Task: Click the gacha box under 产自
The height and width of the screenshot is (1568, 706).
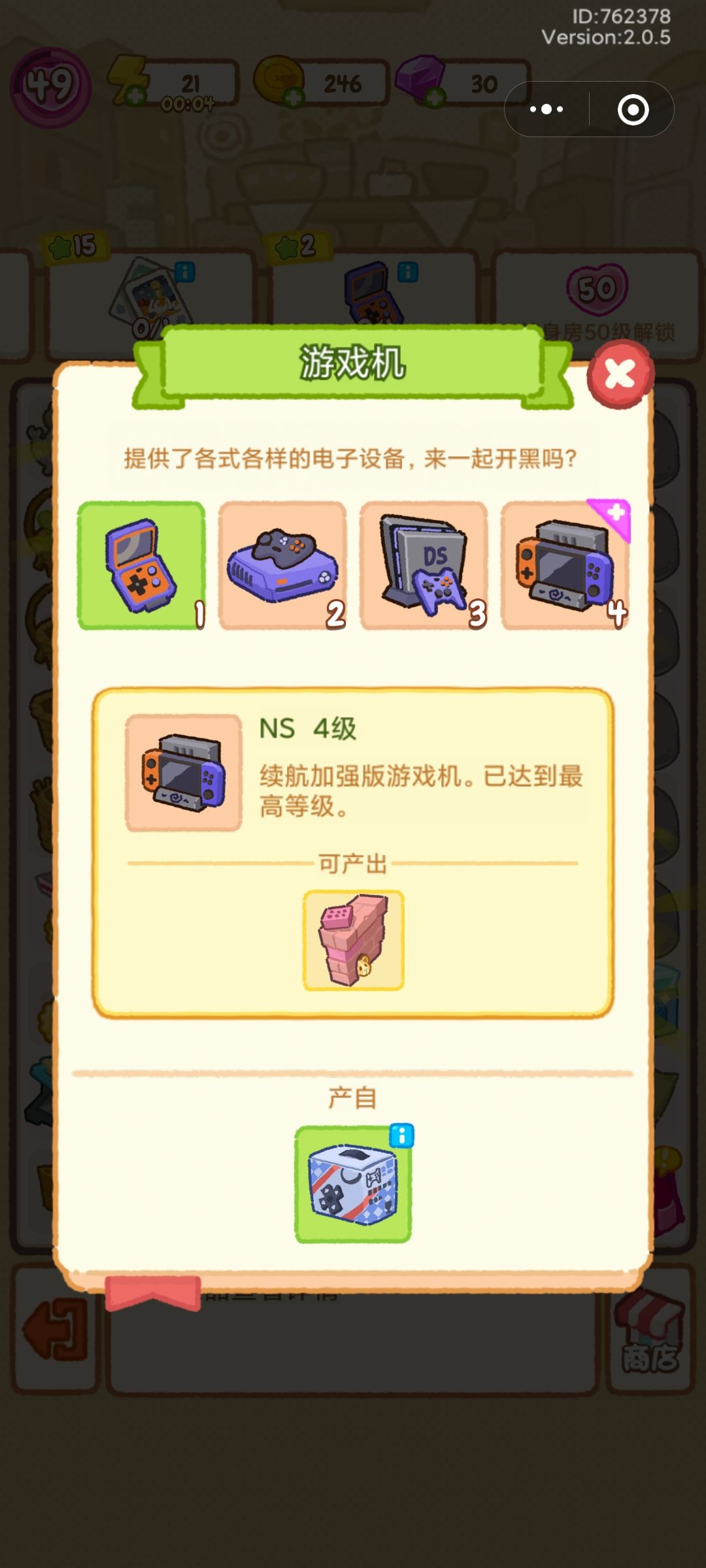Action: click(x=353, y=1183)
